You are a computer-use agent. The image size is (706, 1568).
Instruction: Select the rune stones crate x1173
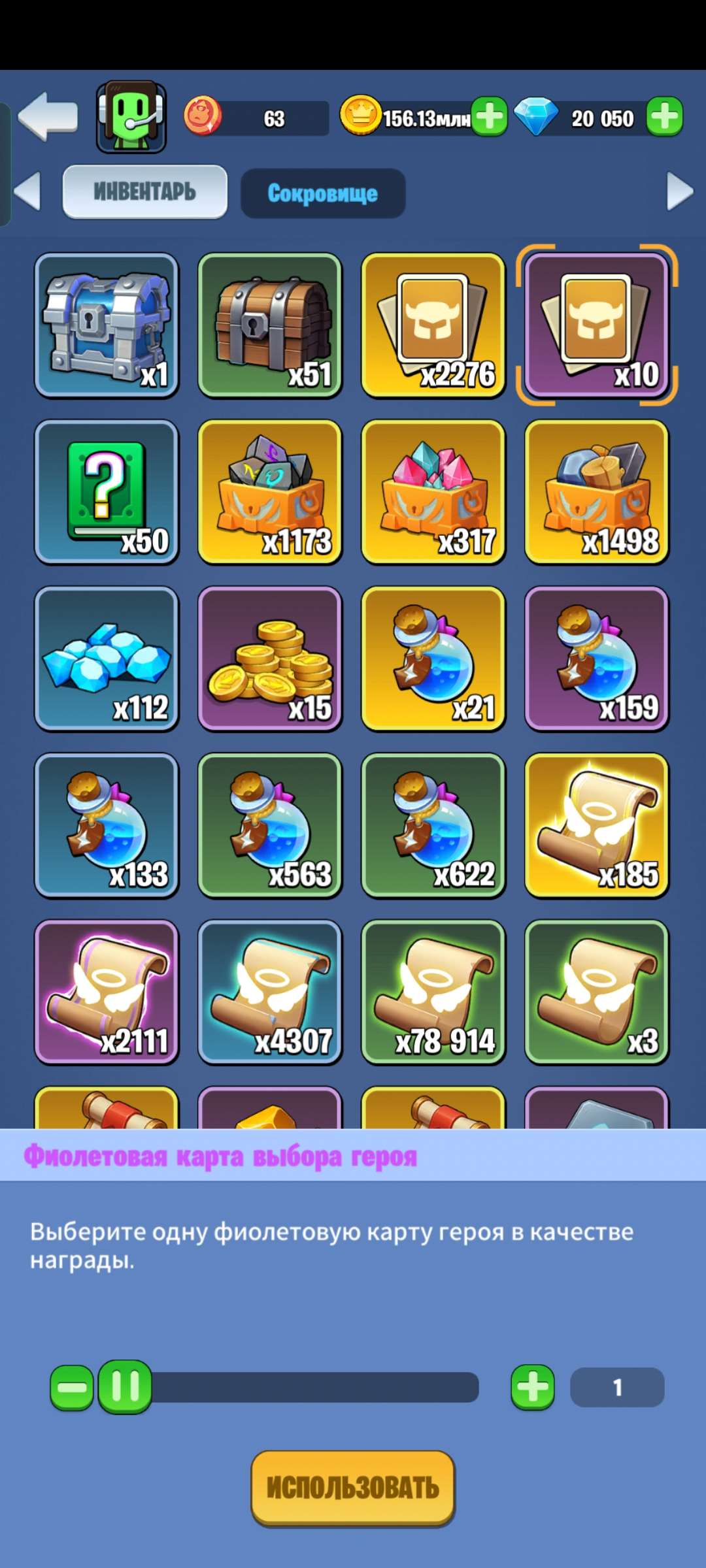[x=270, y=490]
